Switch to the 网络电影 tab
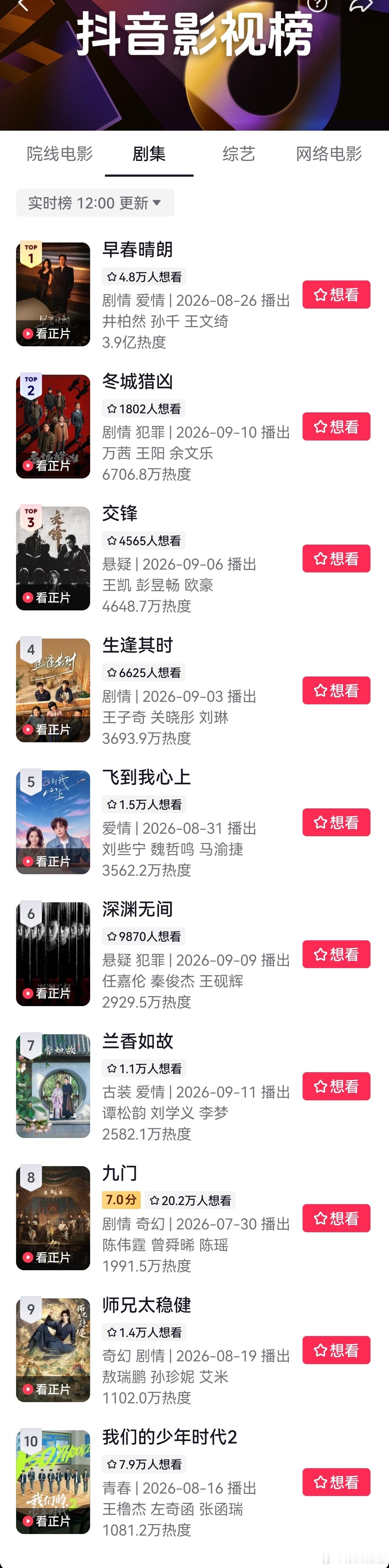Screen dimensions: 389x1568 coord(329,154)
